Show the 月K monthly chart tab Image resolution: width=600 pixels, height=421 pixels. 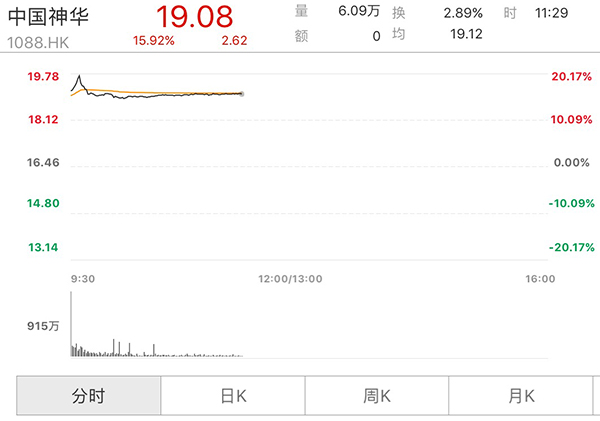click(521, 395)
